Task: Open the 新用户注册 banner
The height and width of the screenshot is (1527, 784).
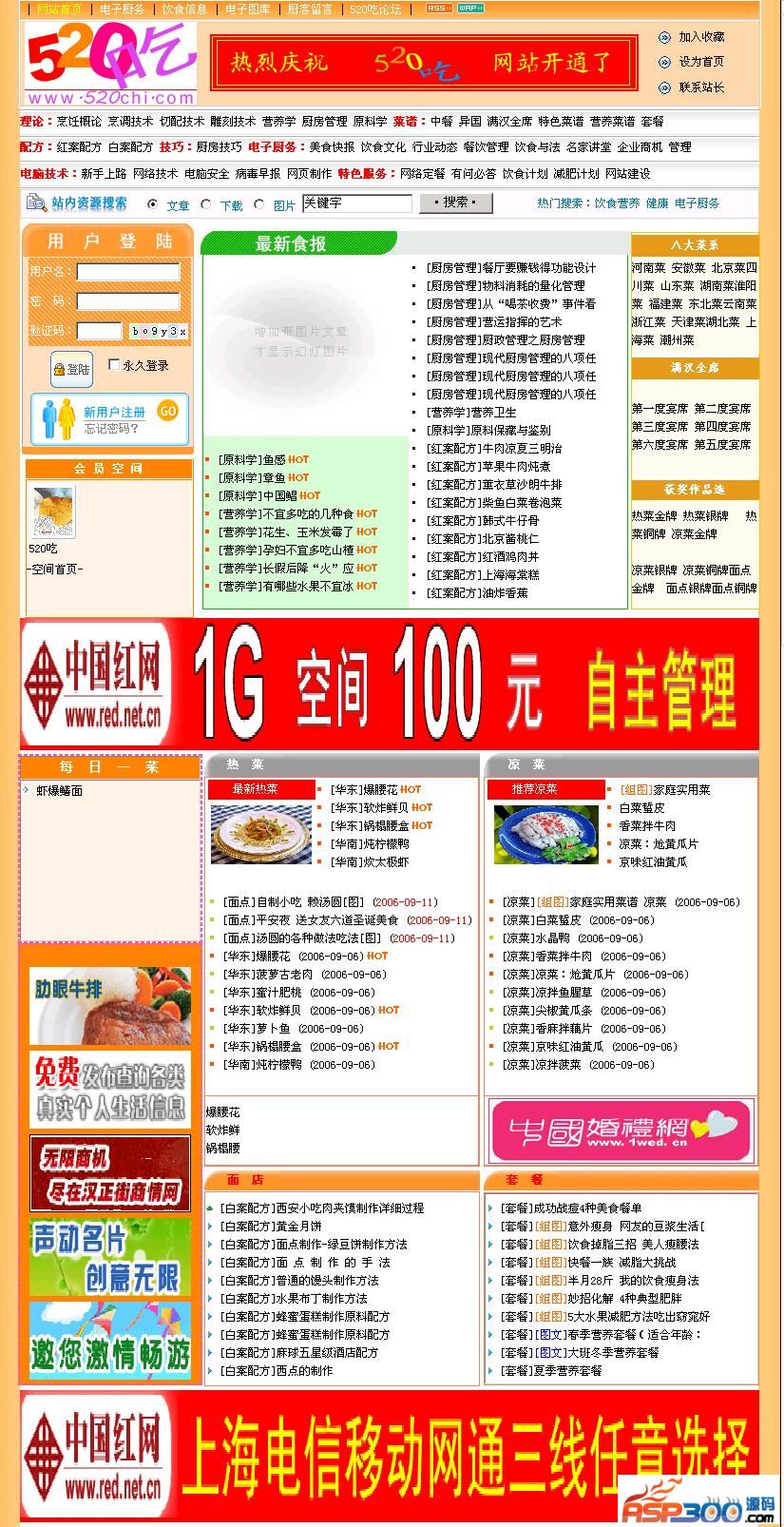Action: coord(109,419)
